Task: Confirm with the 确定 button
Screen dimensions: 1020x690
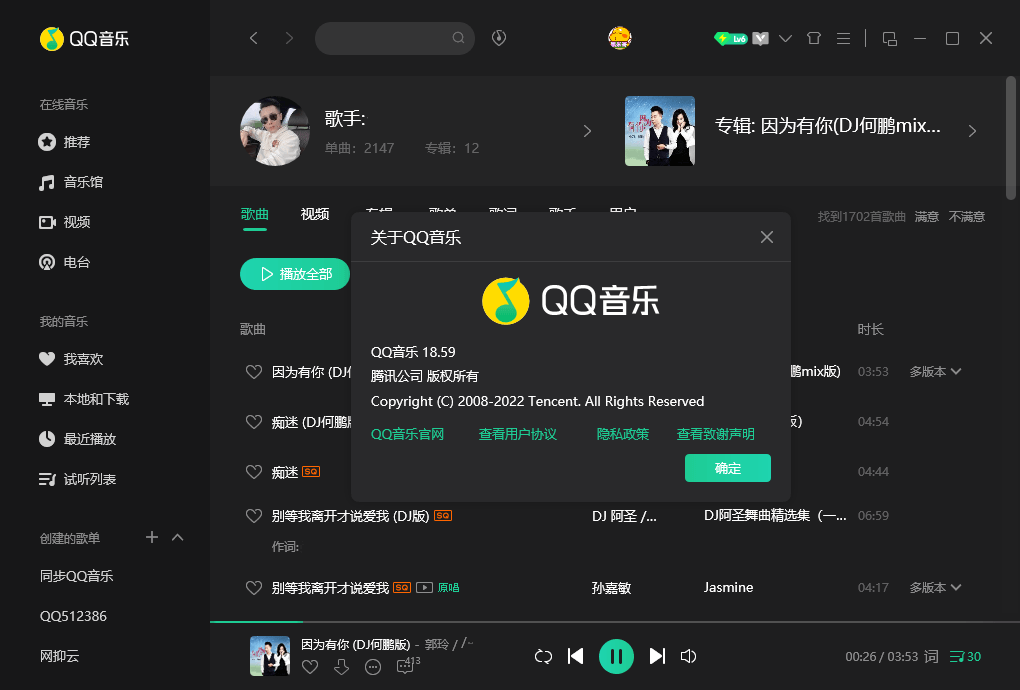Action: [727, 468]
